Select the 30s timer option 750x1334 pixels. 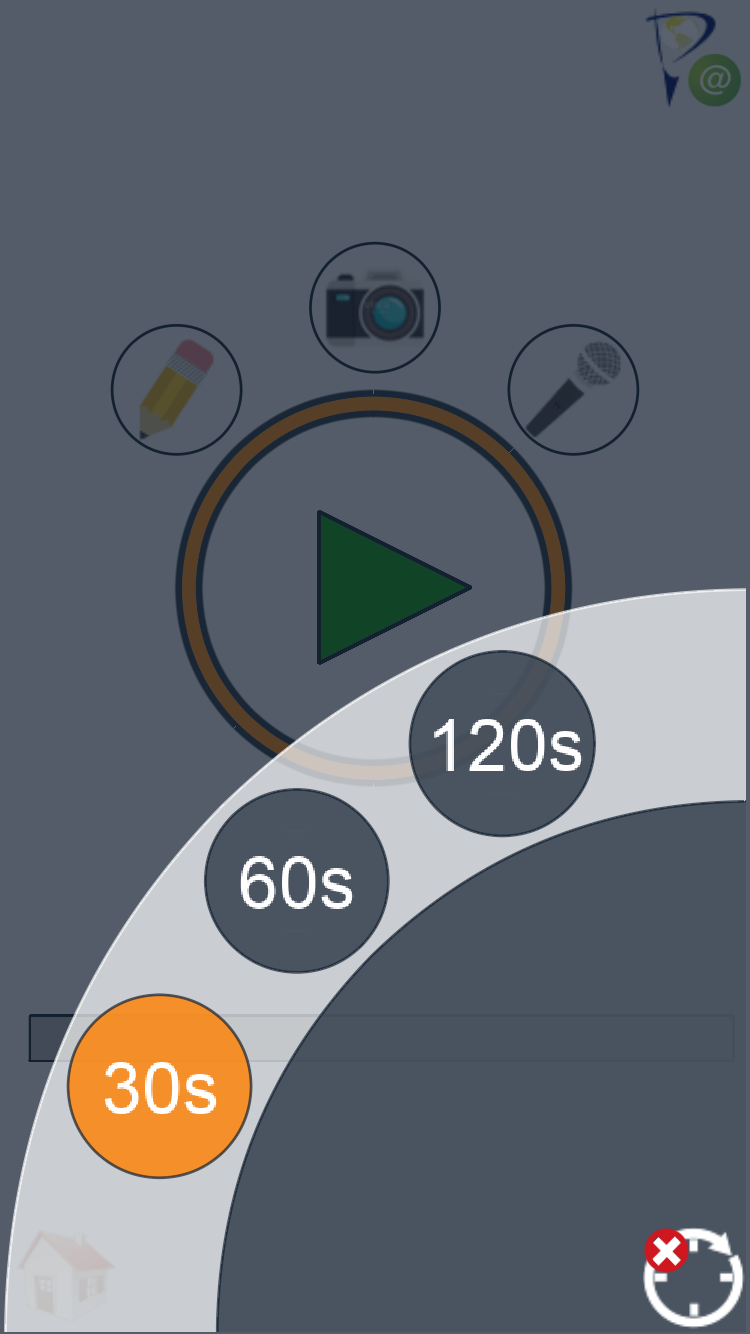pos(159,1086)
